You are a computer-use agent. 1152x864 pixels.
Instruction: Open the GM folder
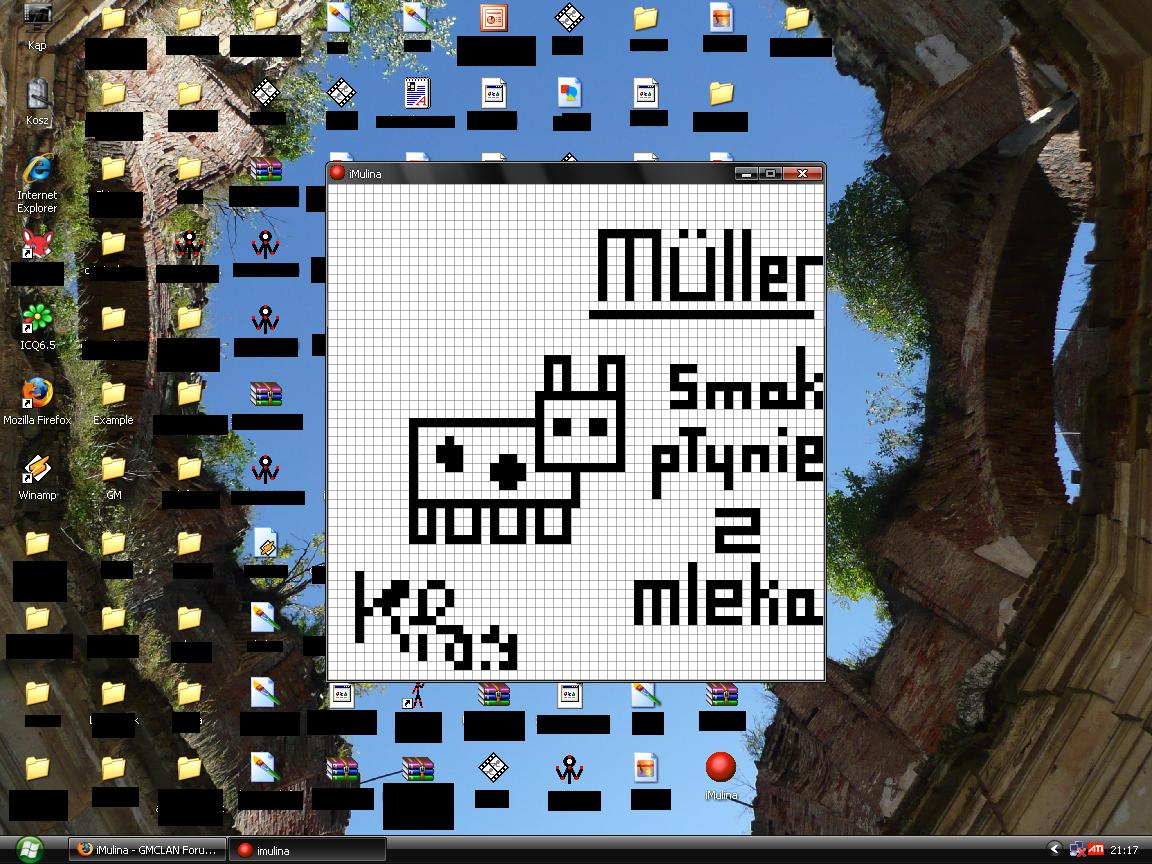(113, 470)
